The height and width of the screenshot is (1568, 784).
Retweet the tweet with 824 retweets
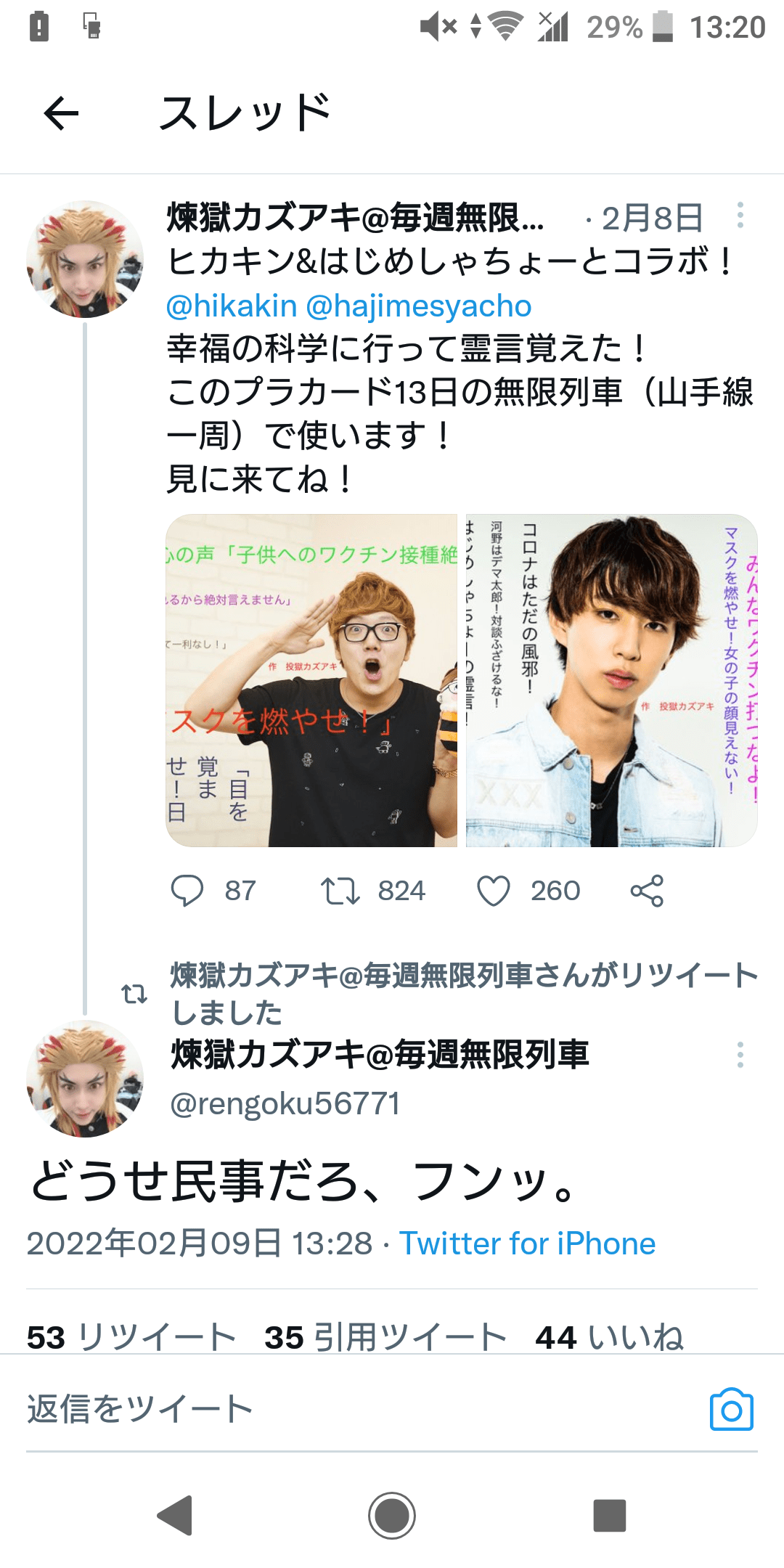coord(340,891)
